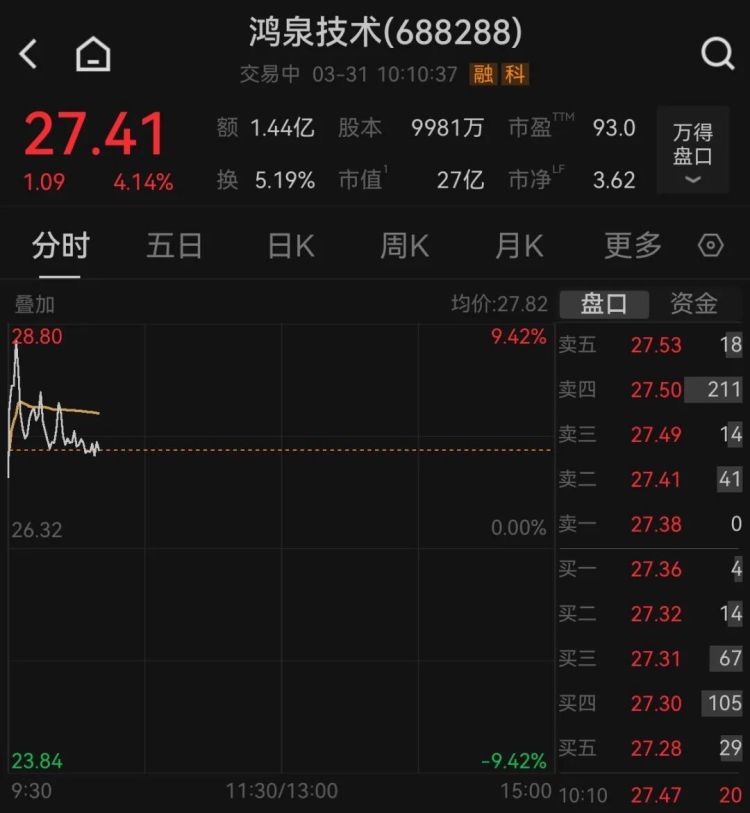Open chart settings hexagon icon

710,245
